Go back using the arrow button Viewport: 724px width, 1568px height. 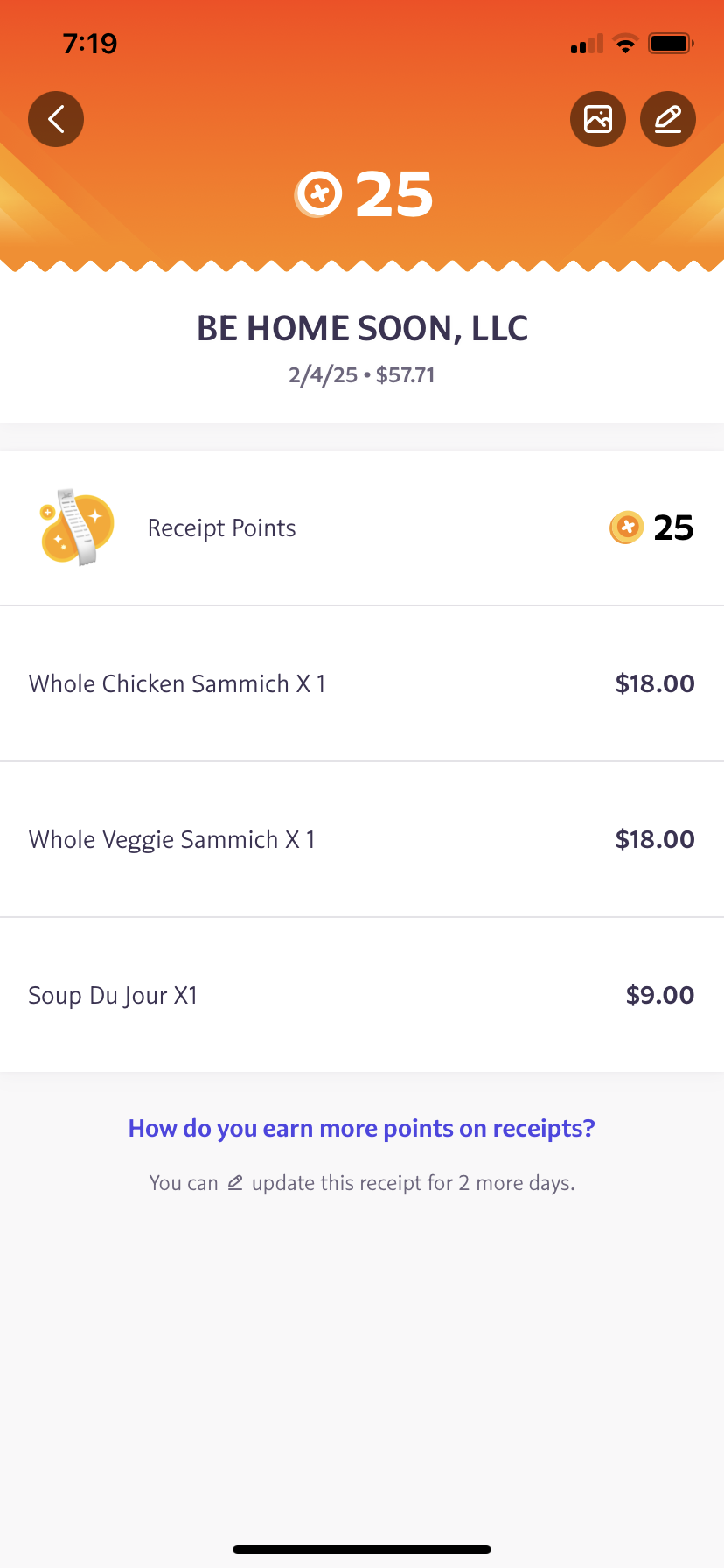click(56, 119)
